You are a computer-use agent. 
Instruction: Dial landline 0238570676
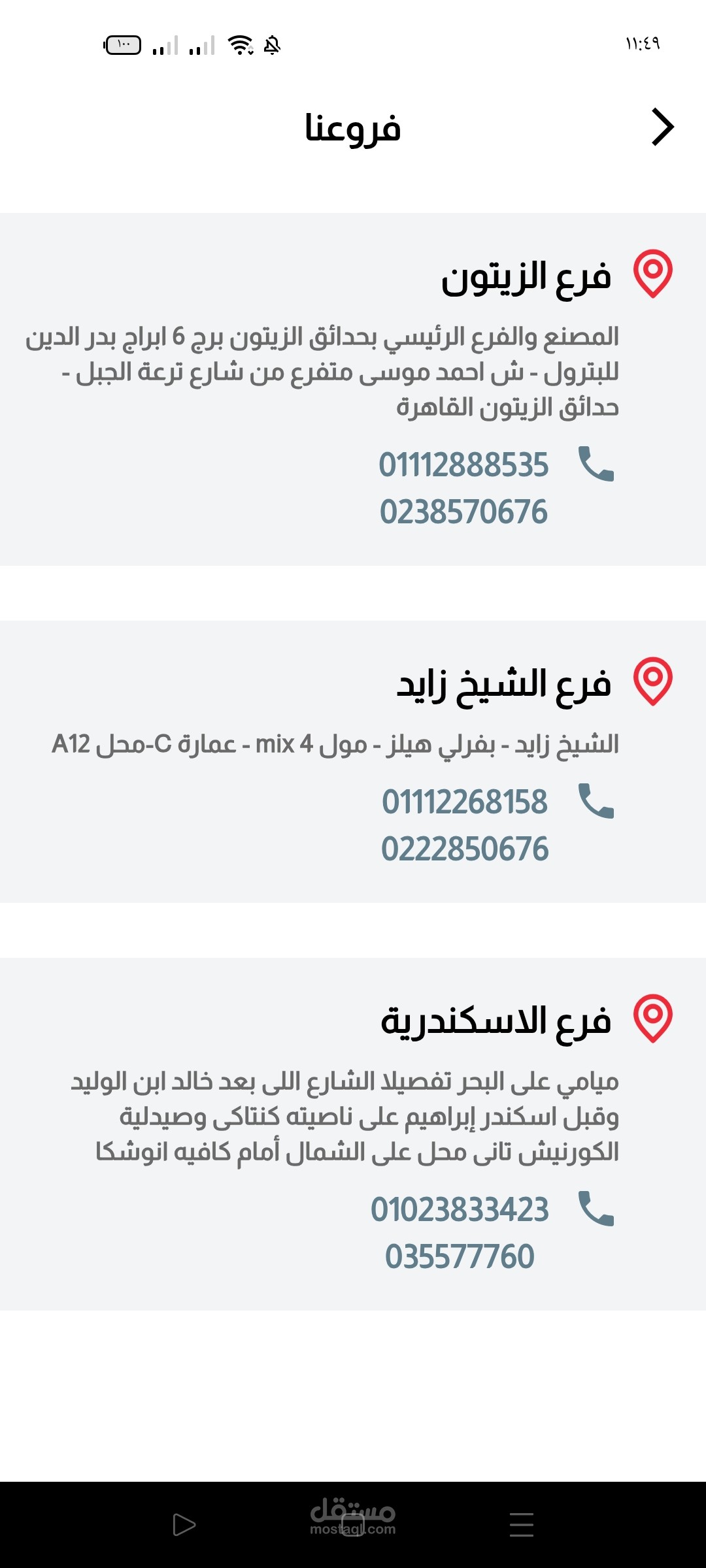(x=463, y=512)
